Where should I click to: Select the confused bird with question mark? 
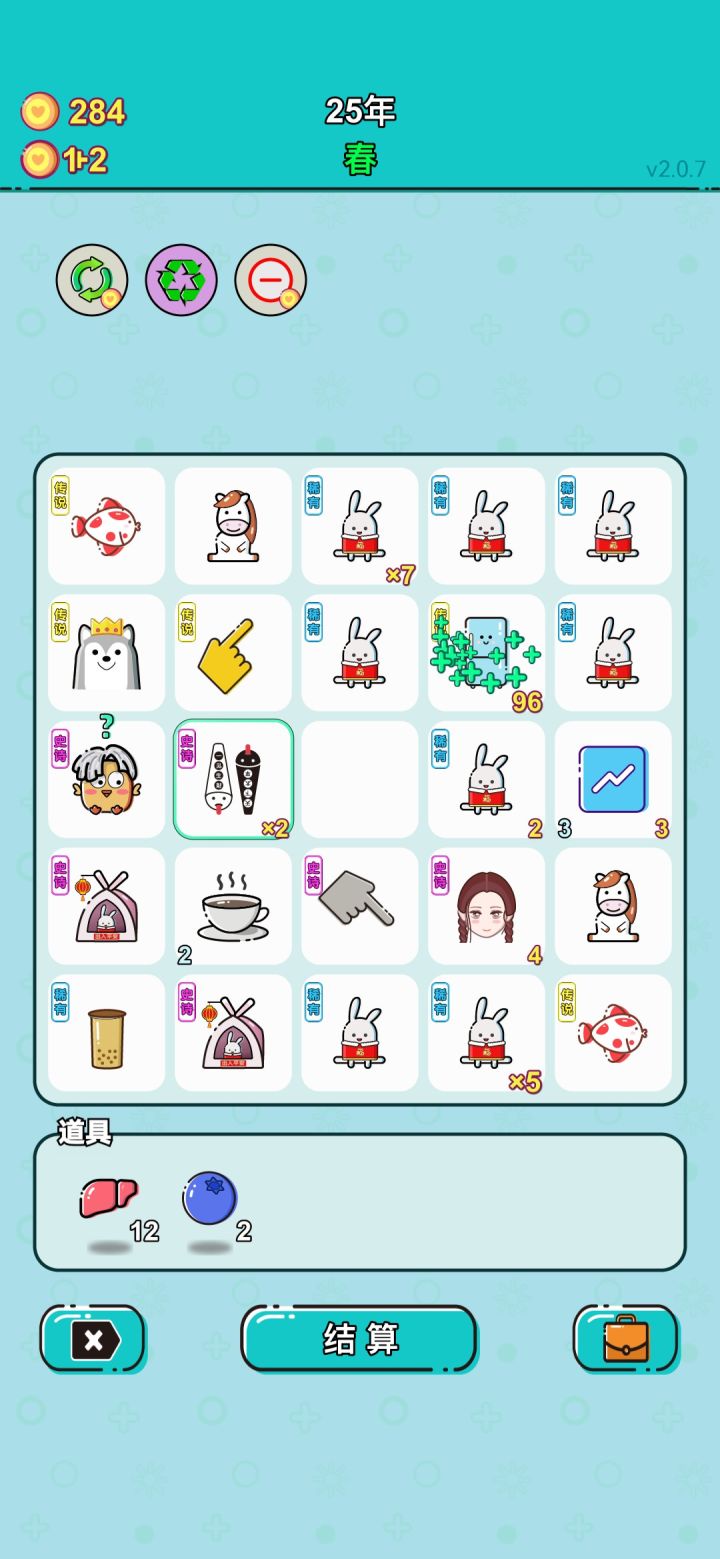[106, 780]
